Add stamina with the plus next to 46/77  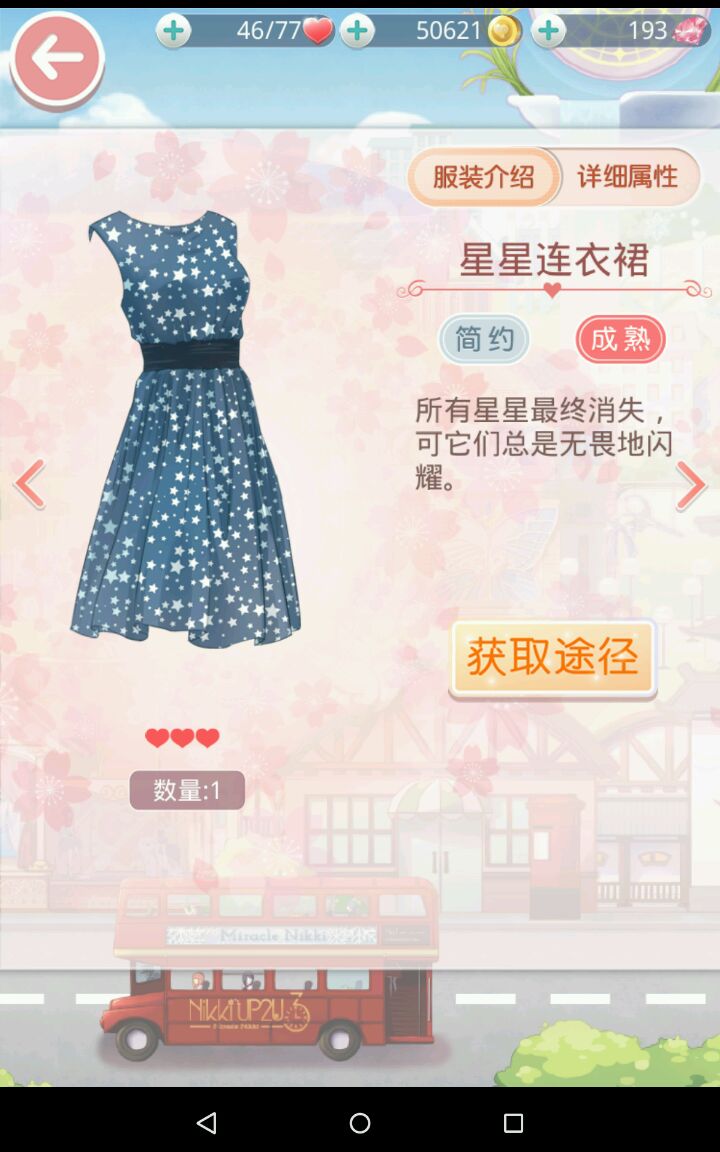click(x=173, y=31)
